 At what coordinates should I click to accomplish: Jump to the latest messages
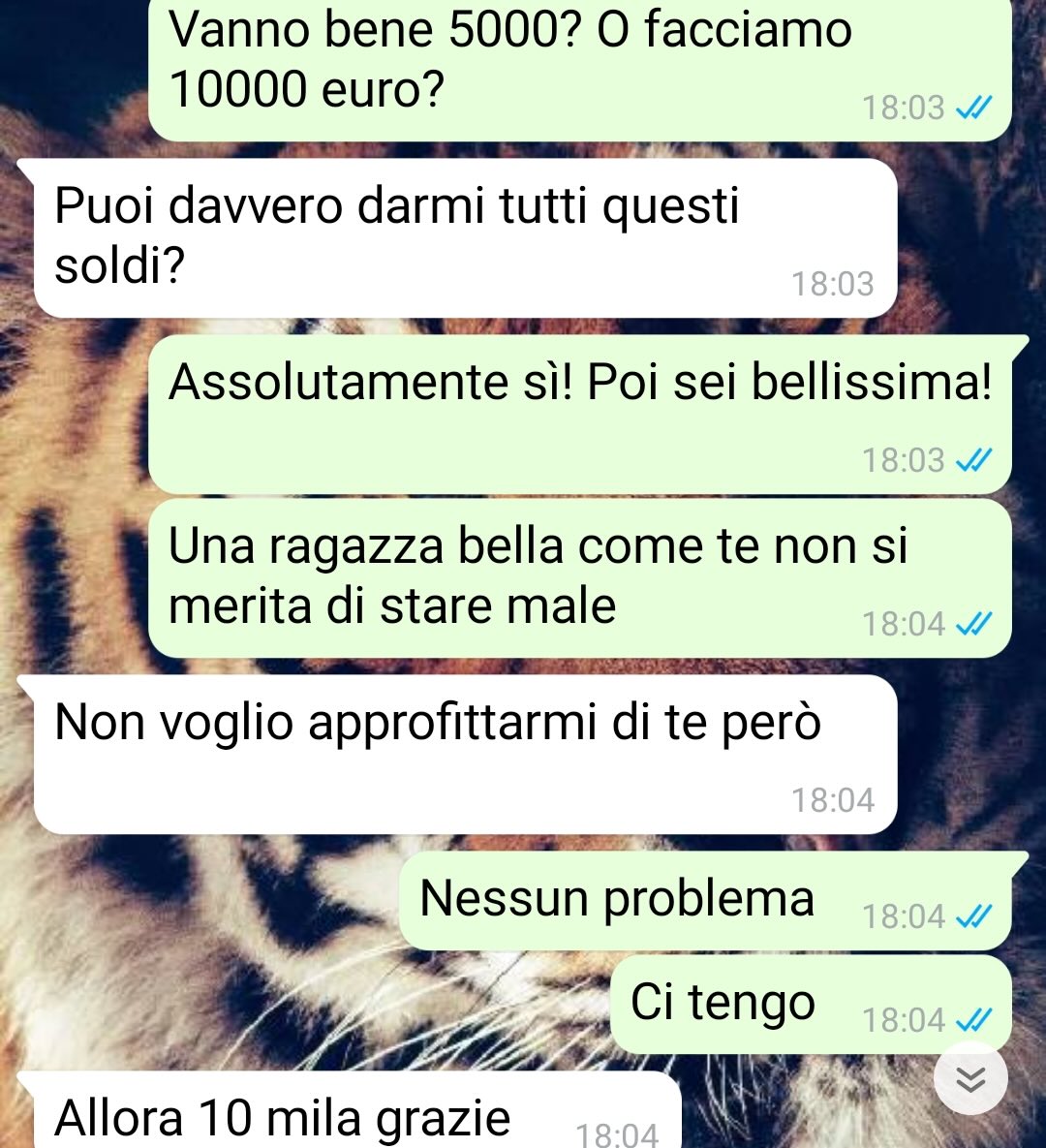(x=970, y=1078)
